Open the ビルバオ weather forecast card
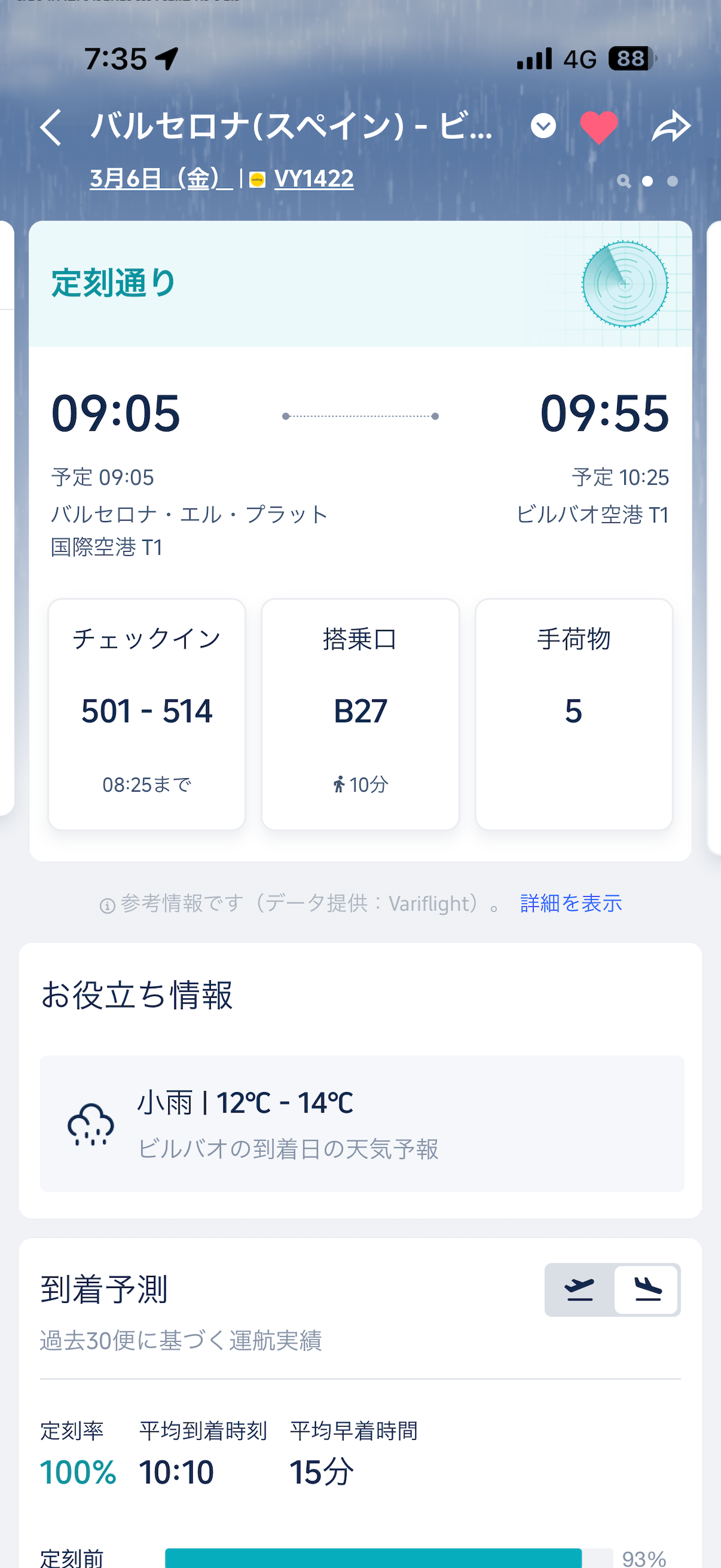 tap(362, 1124)
